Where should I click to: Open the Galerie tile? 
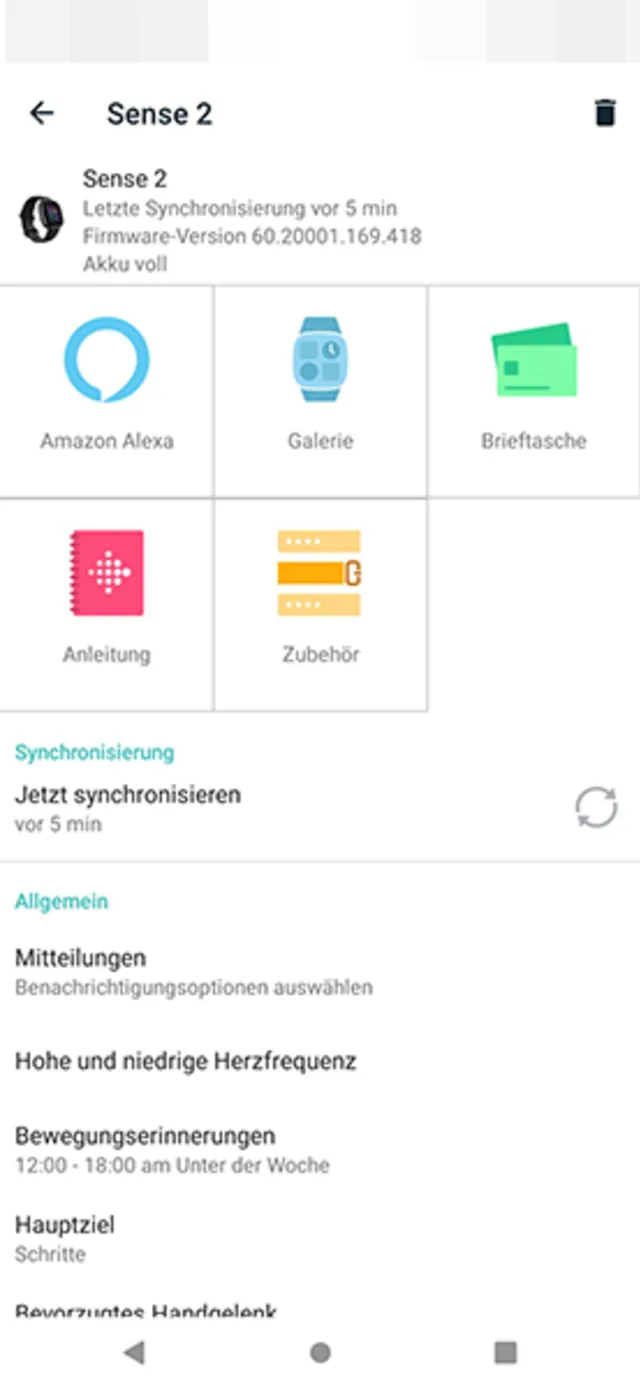(320, 390)
